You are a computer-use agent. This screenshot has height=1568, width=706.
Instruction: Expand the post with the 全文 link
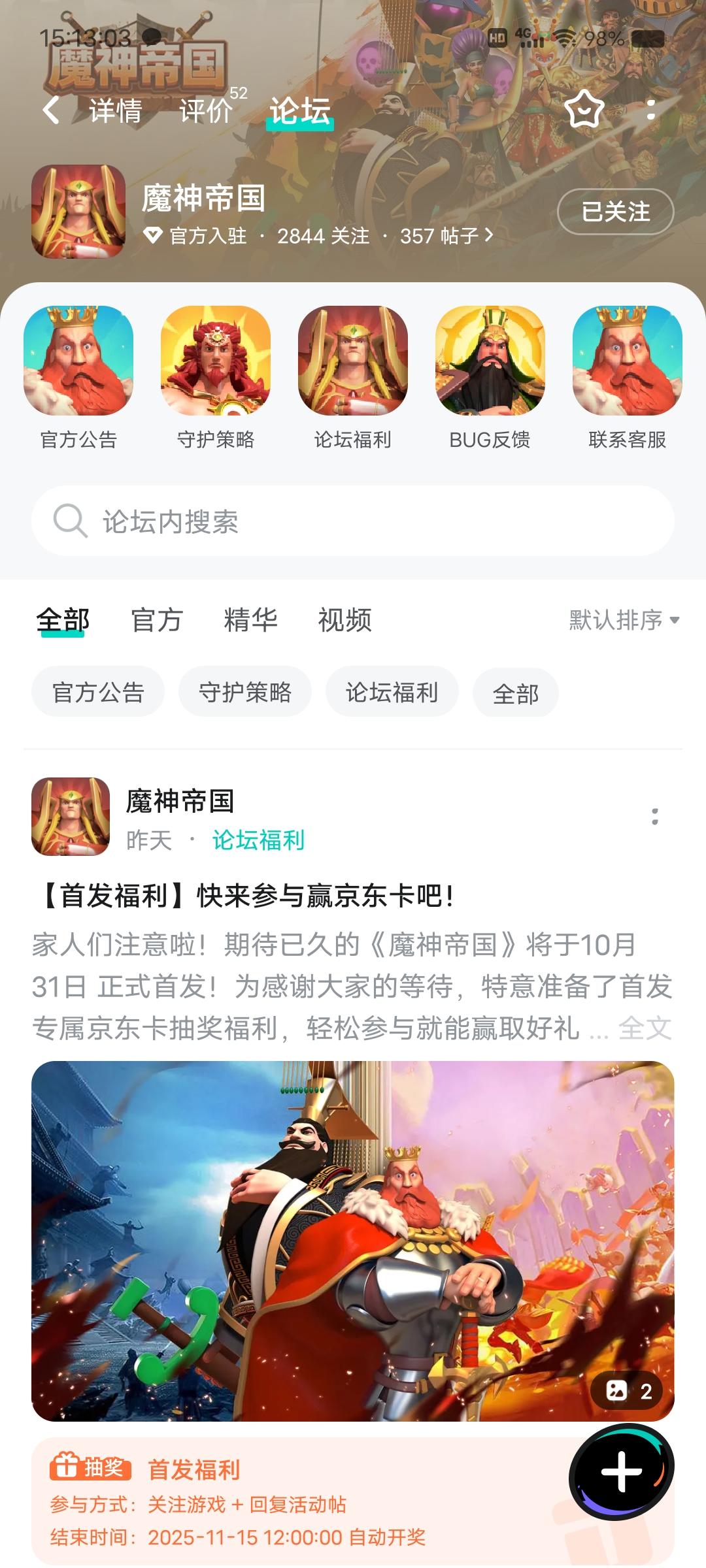point(645,1027)
